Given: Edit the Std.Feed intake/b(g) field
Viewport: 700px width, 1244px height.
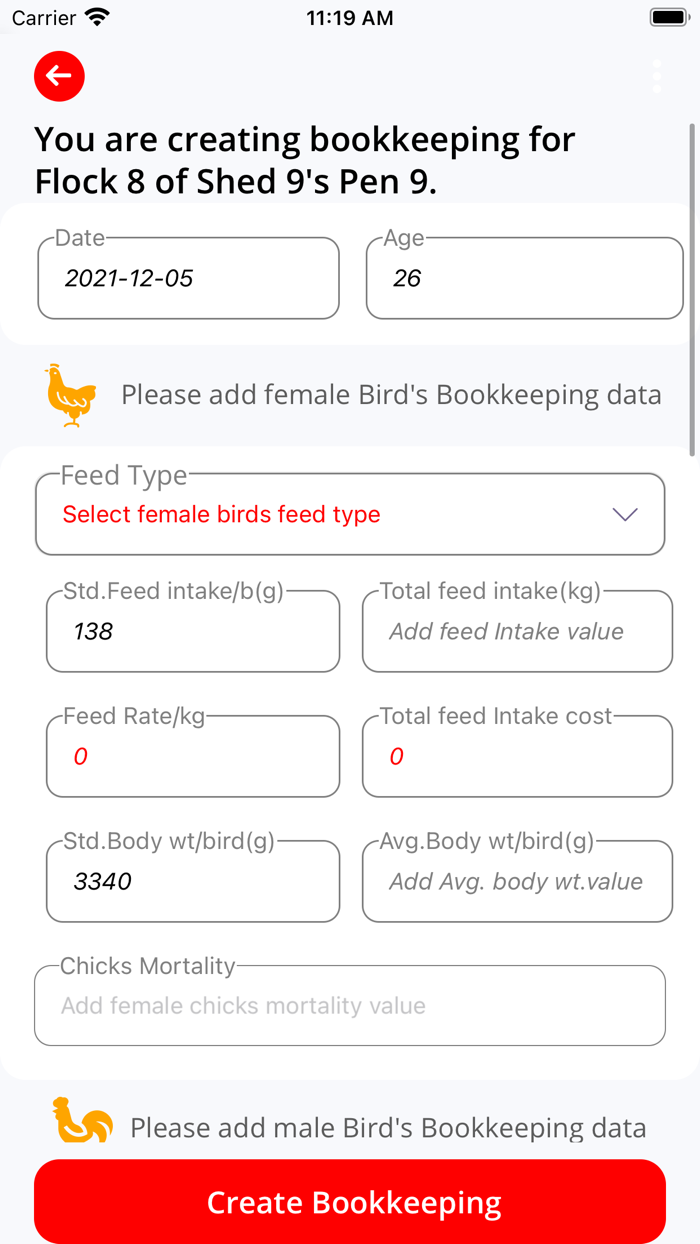Looking at the screenshot, I should pyautogui.click(x=193, y=632).
